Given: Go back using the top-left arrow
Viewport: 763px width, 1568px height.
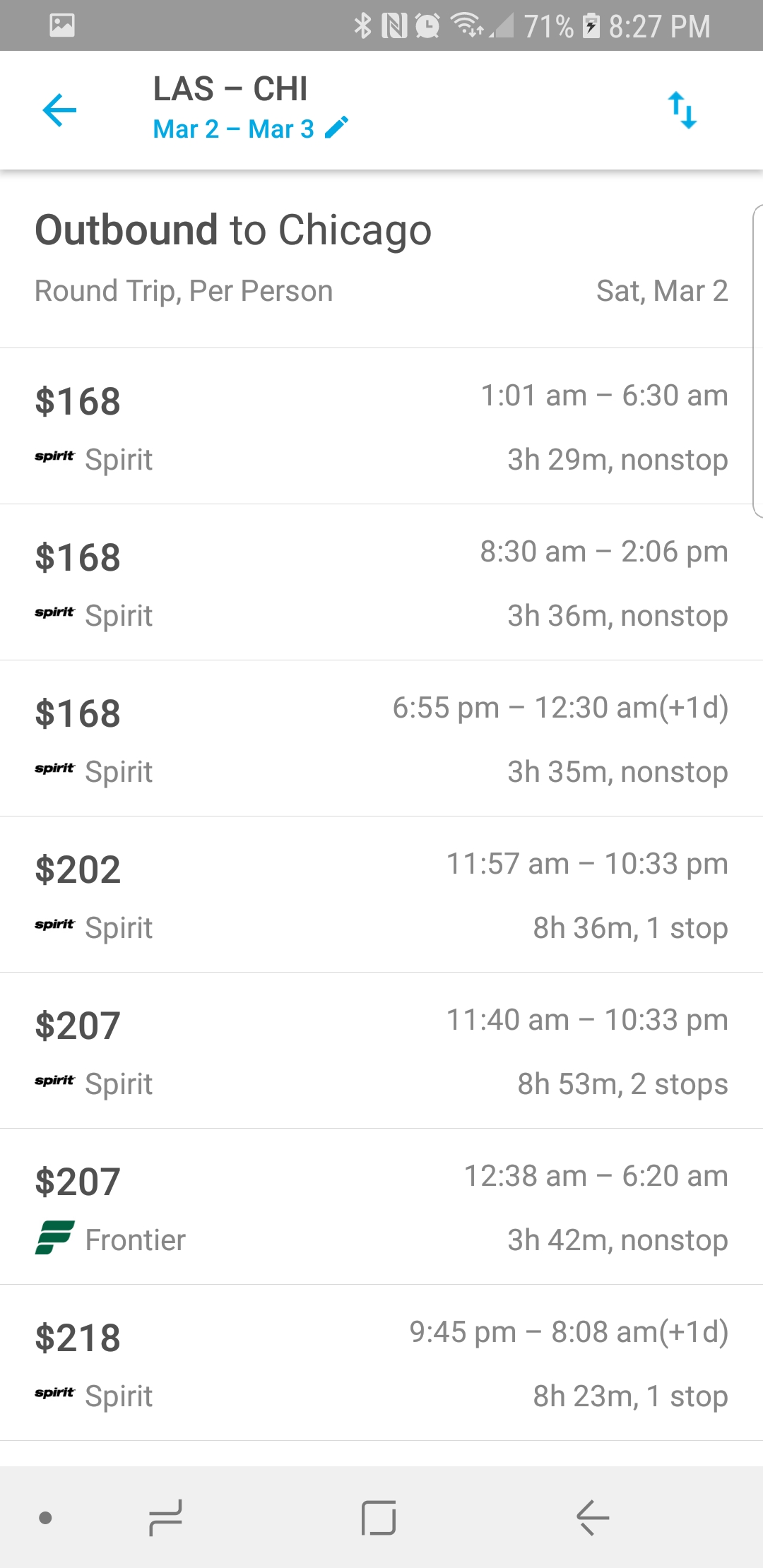Looking at the screenshot, I should (59, 110).
